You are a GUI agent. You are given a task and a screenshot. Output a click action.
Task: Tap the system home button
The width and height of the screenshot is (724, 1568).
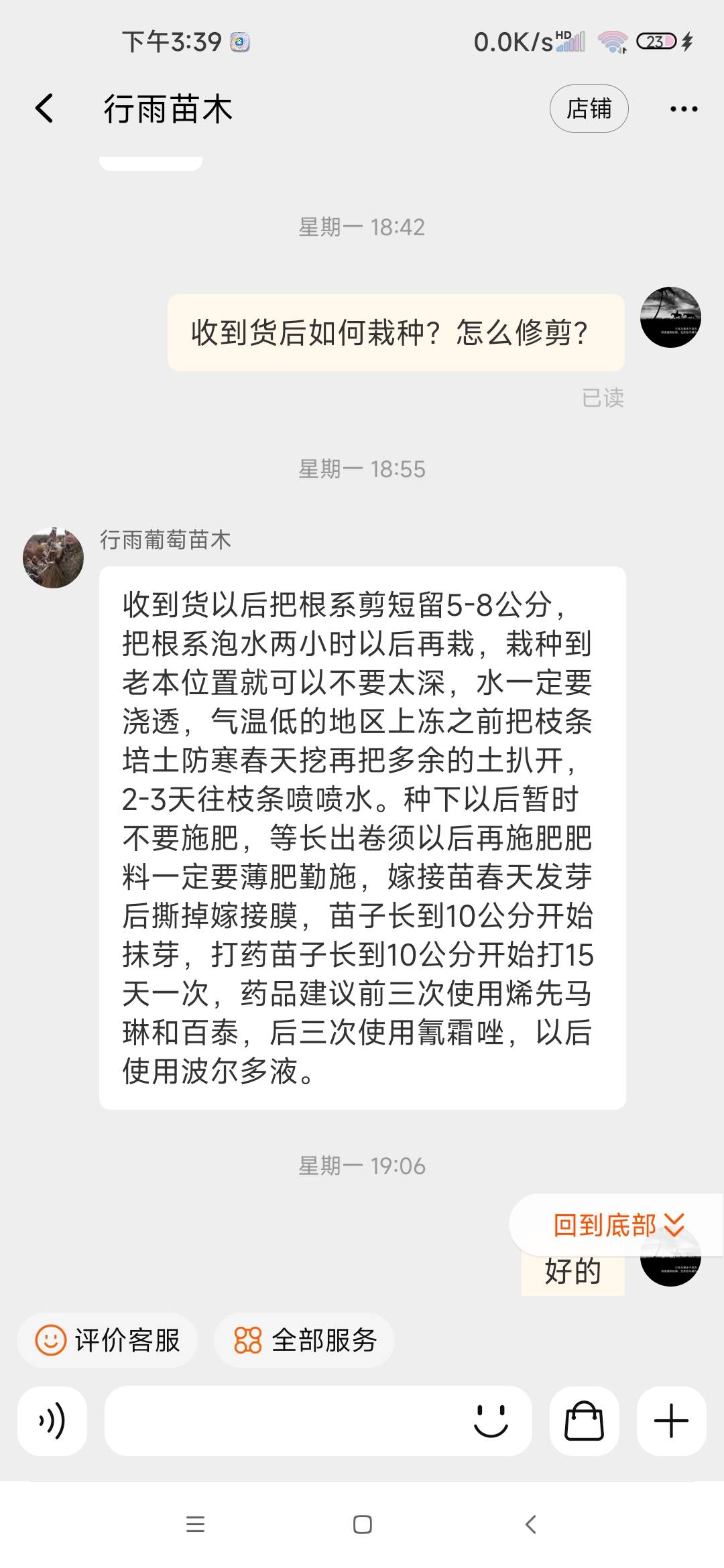click(363, 1524)
